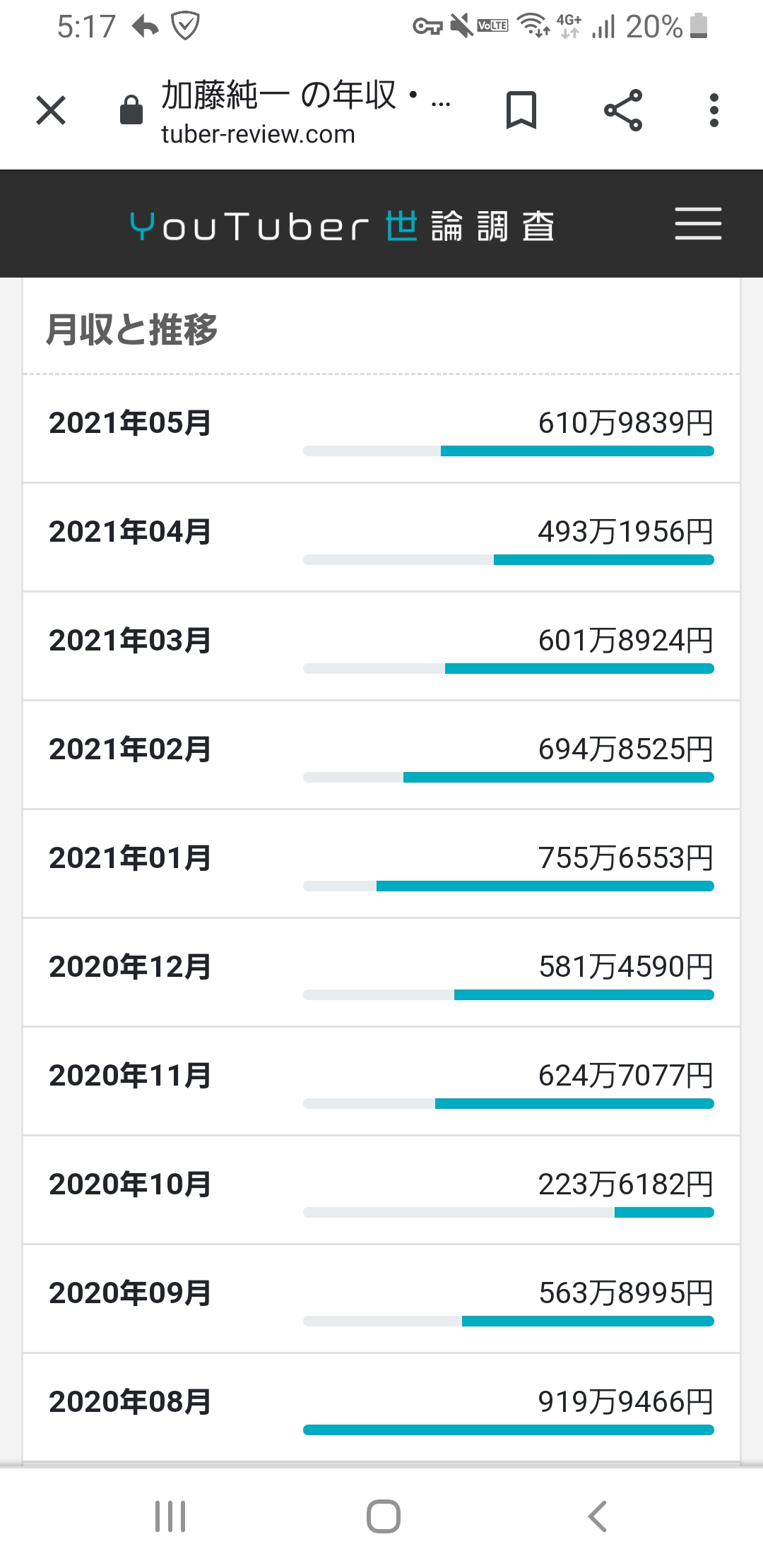View site security lock info

(x=131, y=110)
